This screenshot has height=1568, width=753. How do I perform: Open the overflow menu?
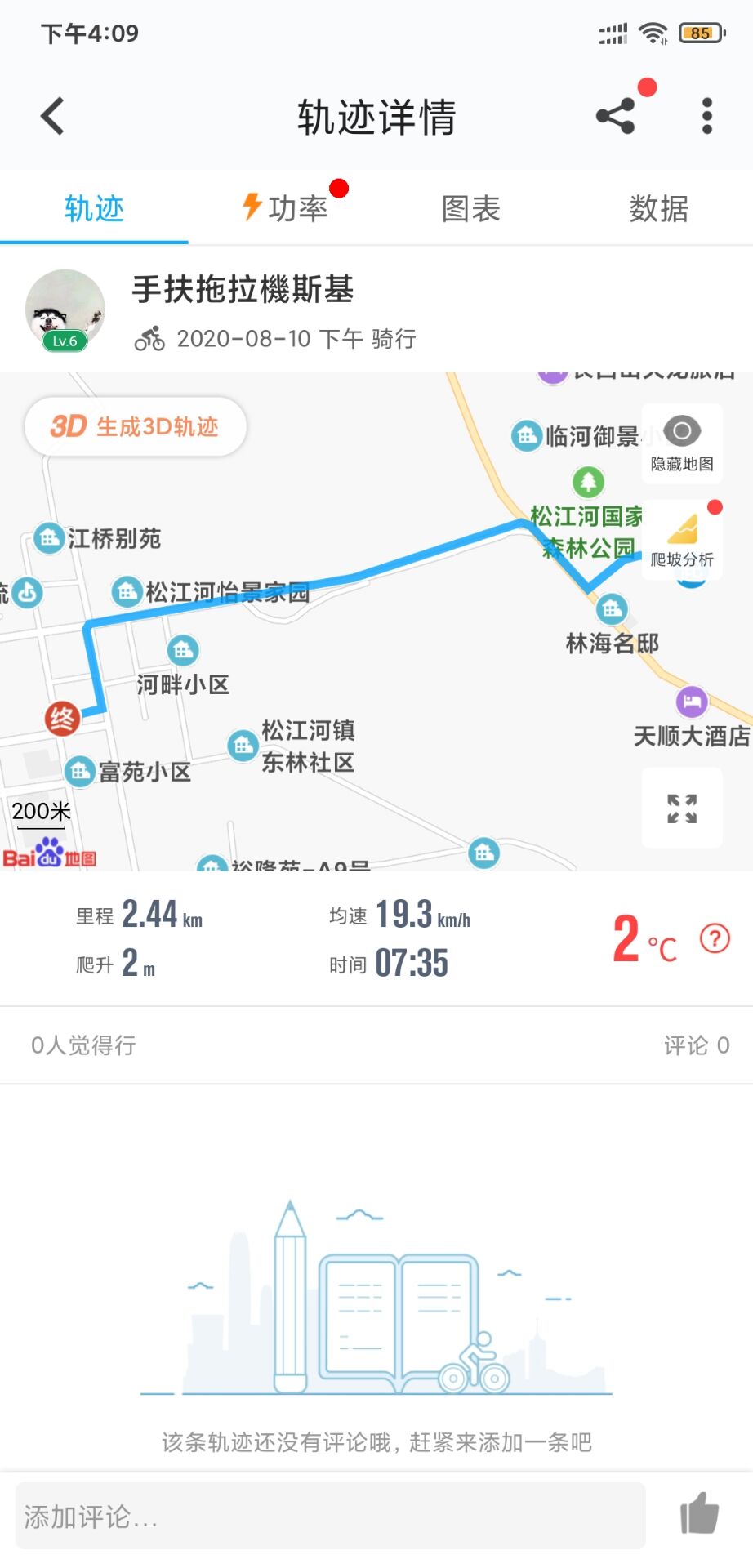coord(707,116)
